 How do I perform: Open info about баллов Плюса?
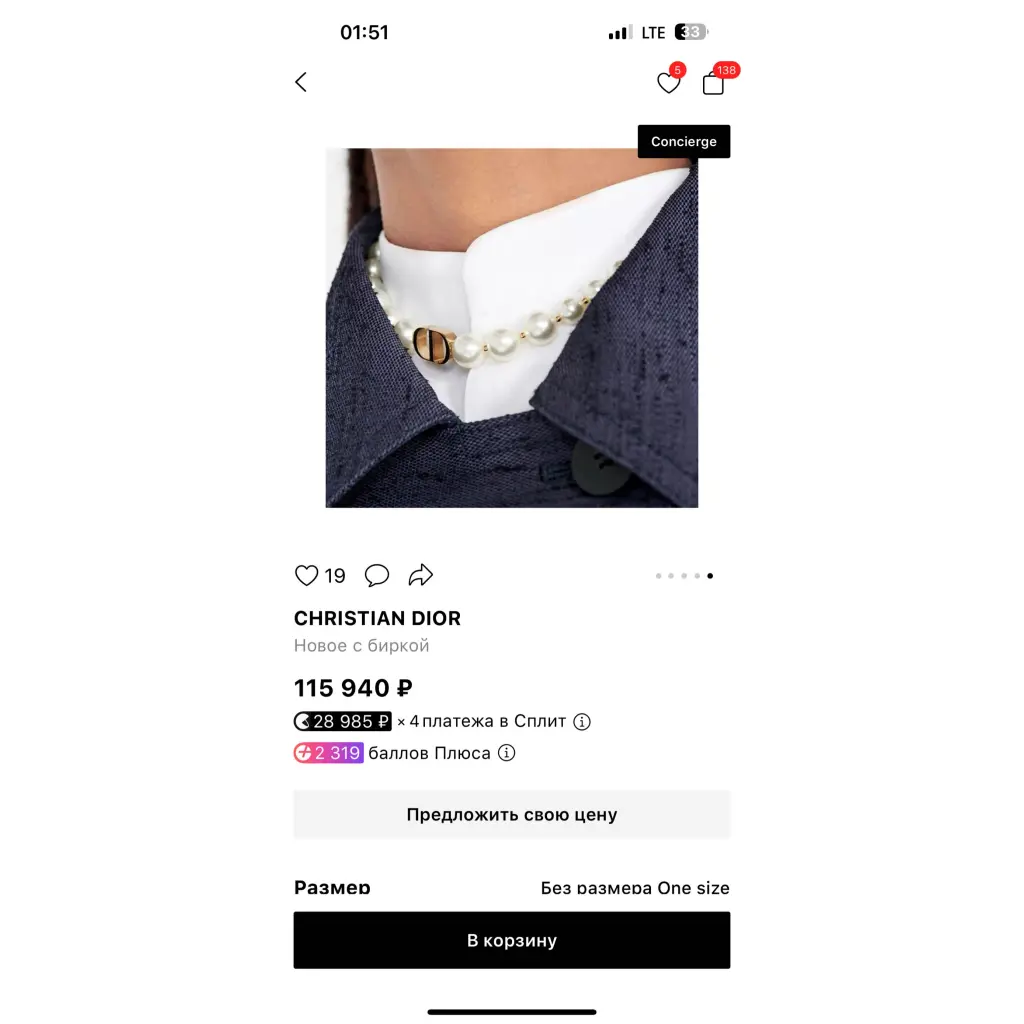click(x=507, y=753)
